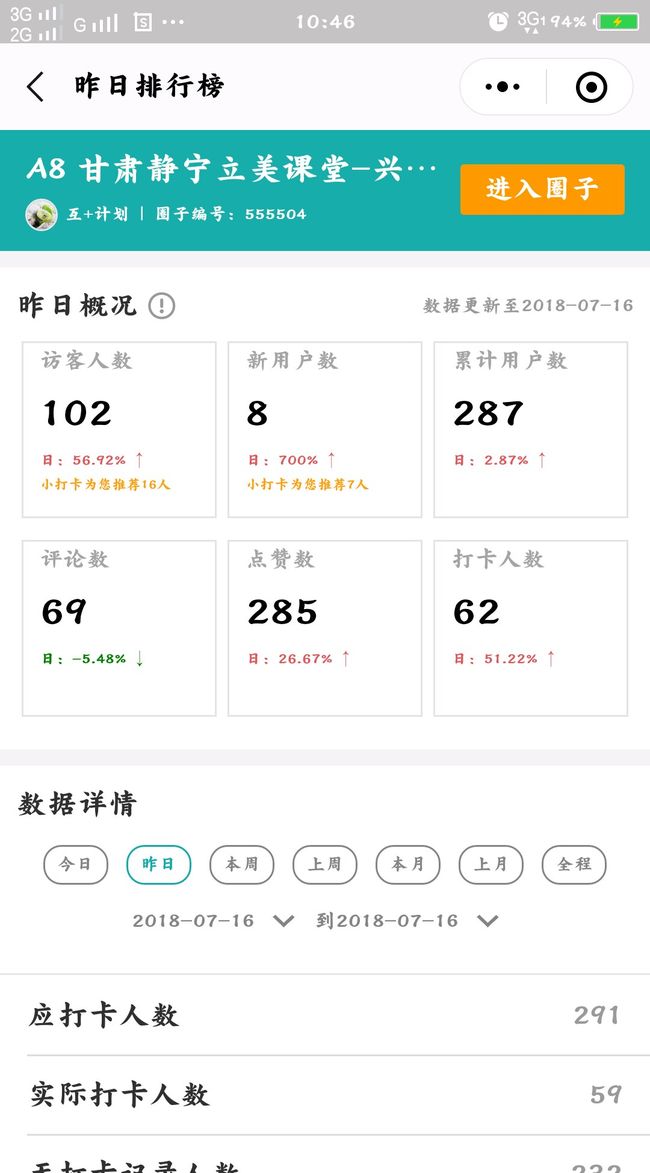This screenshot has height=1173, width=650.
Task: Close the mini program via circle icon
Action: click(x=591, y=88)
